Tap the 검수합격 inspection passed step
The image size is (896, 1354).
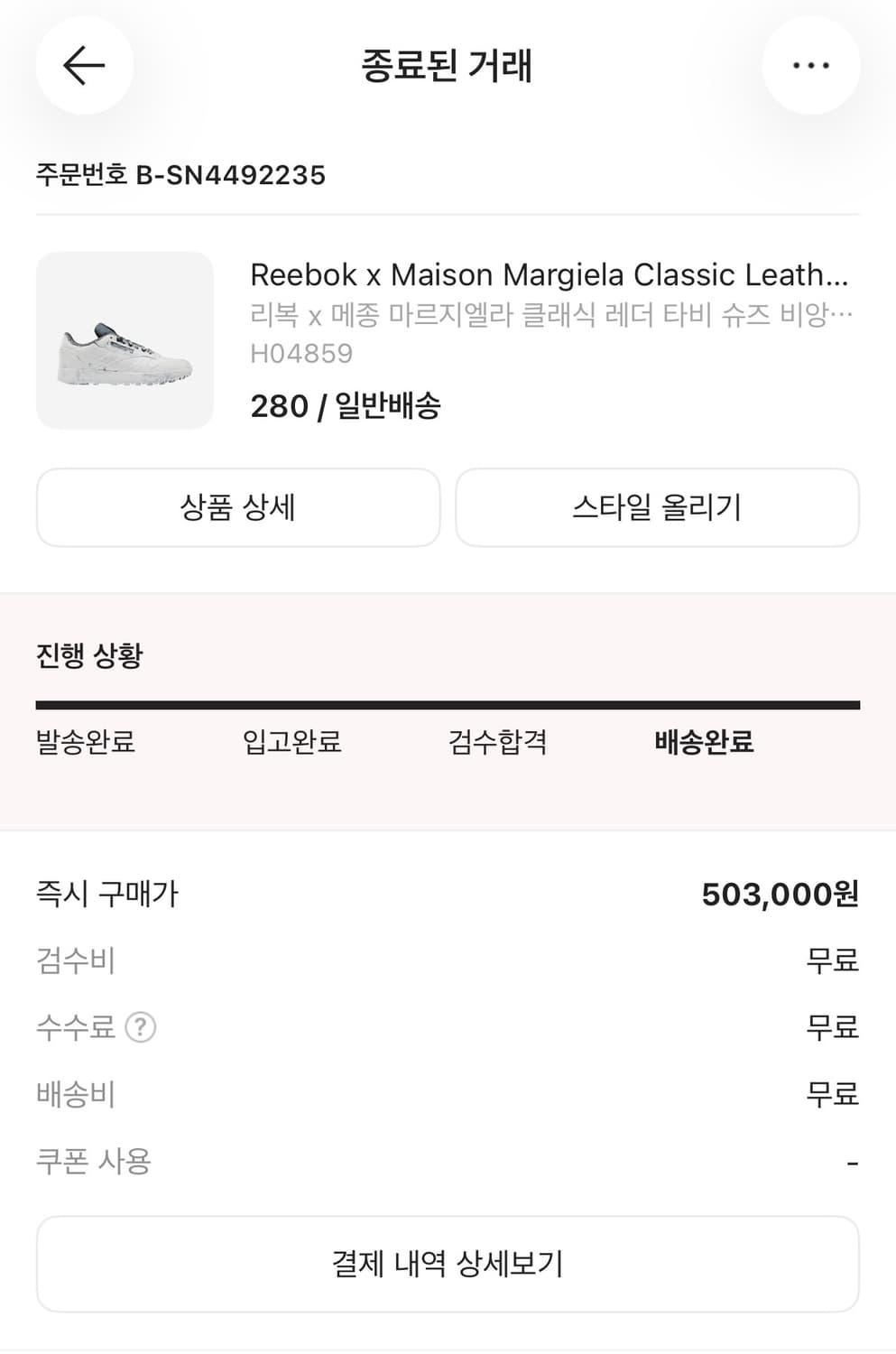click(x=499, y=742)
